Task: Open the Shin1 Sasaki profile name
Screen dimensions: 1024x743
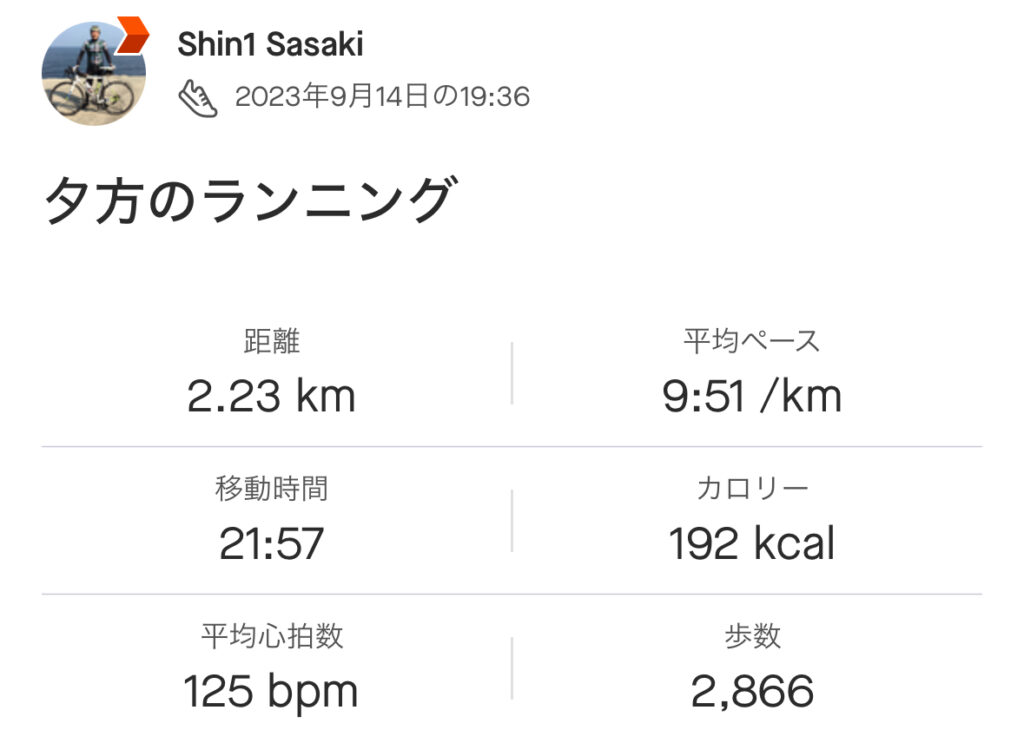Action: pyautogui.click(x=270, y=44)
